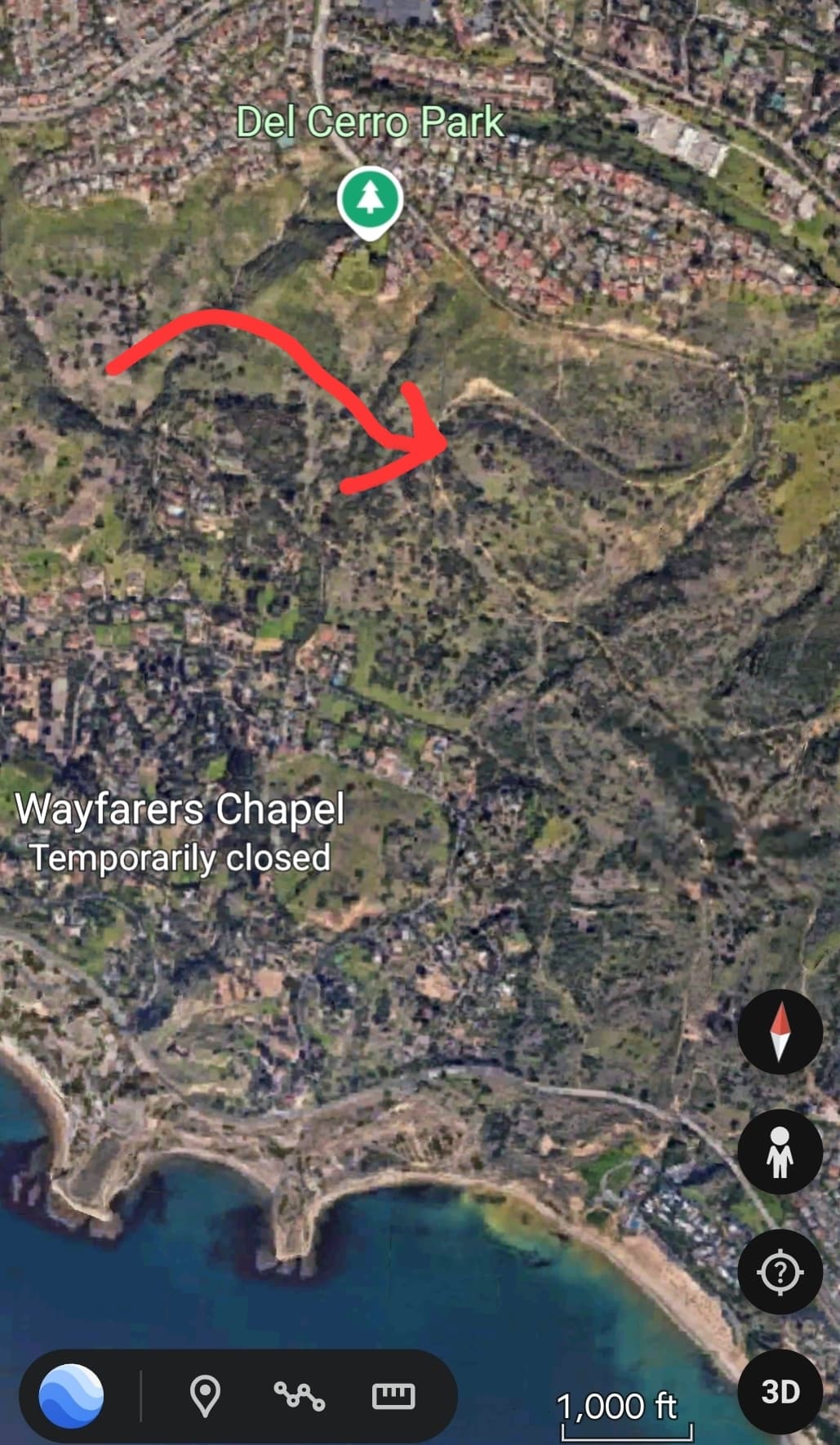This screenshot has width=840, height=1445.
Task: Open the measure ruler tool
Action: pos(393,1396)
